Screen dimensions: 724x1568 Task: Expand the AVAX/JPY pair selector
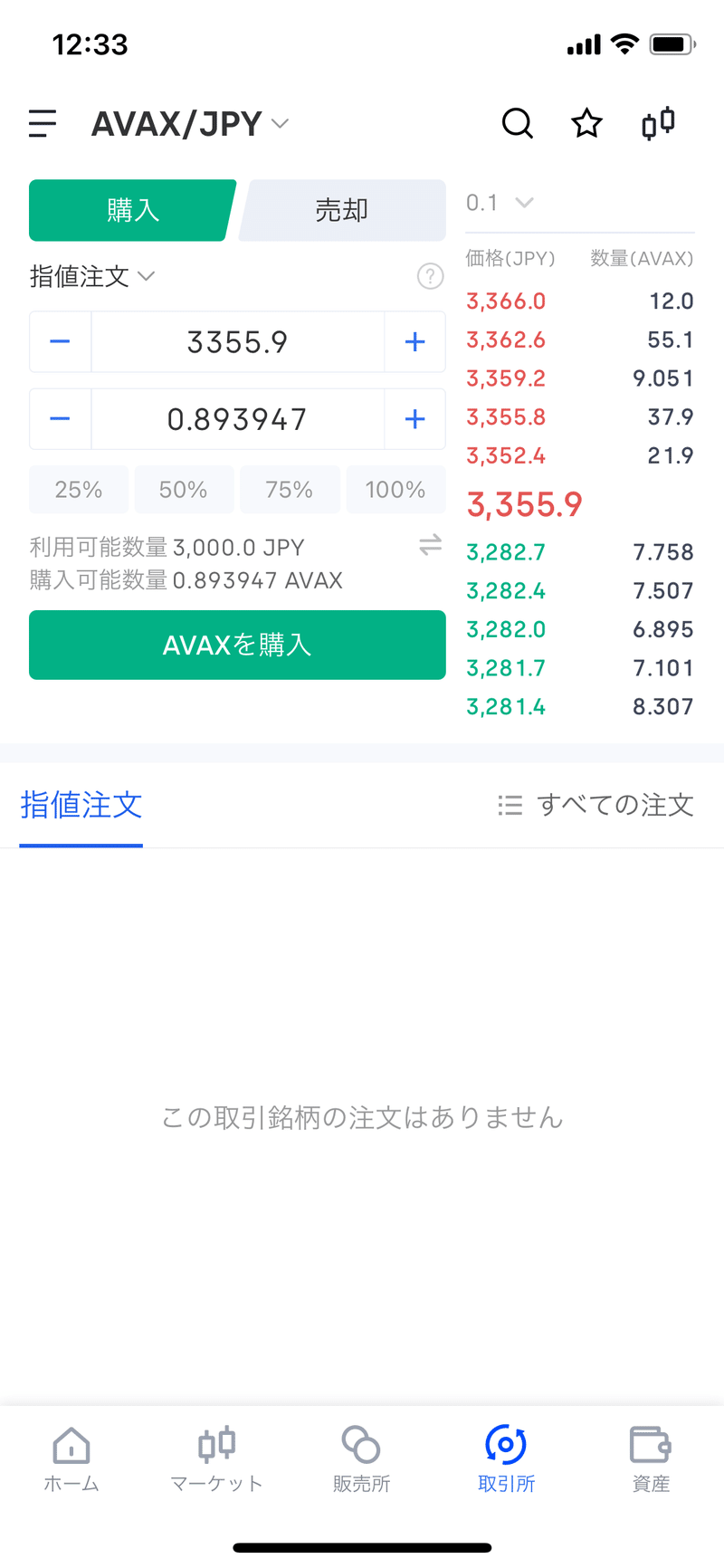pos(190,124)
